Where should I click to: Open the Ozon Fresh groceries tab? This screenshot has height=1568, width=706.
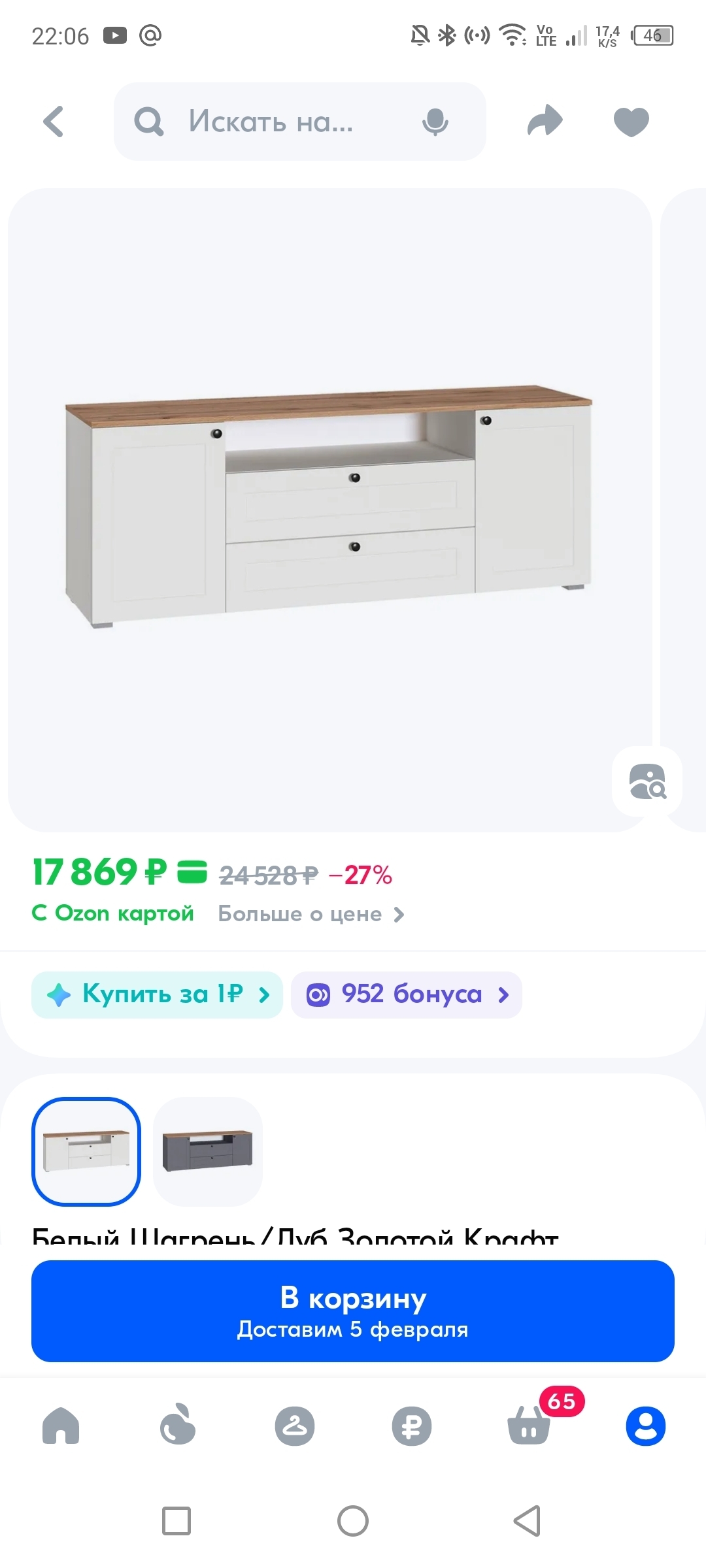coord(178,1426)
